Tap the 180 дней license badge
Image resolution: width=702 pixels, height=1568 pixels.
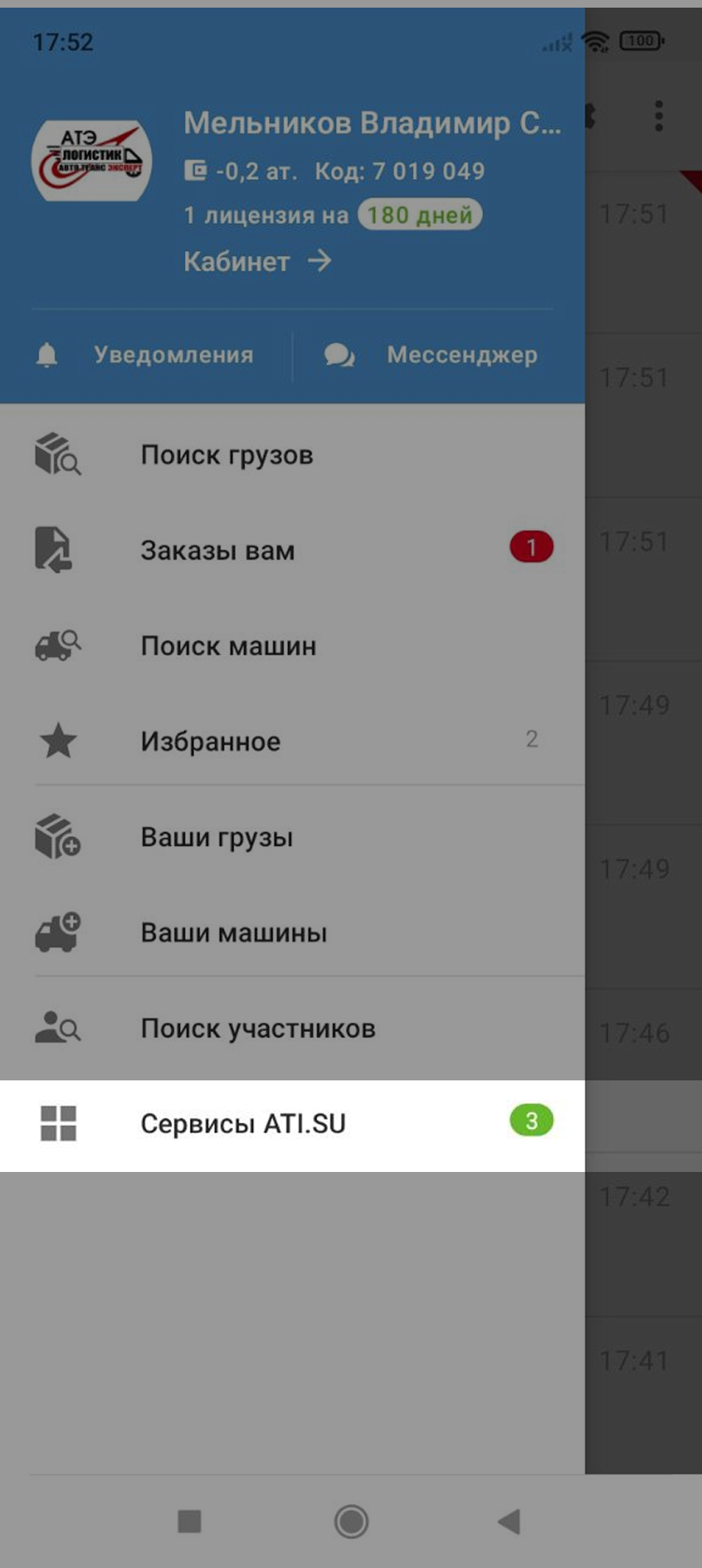pos(420,215)
